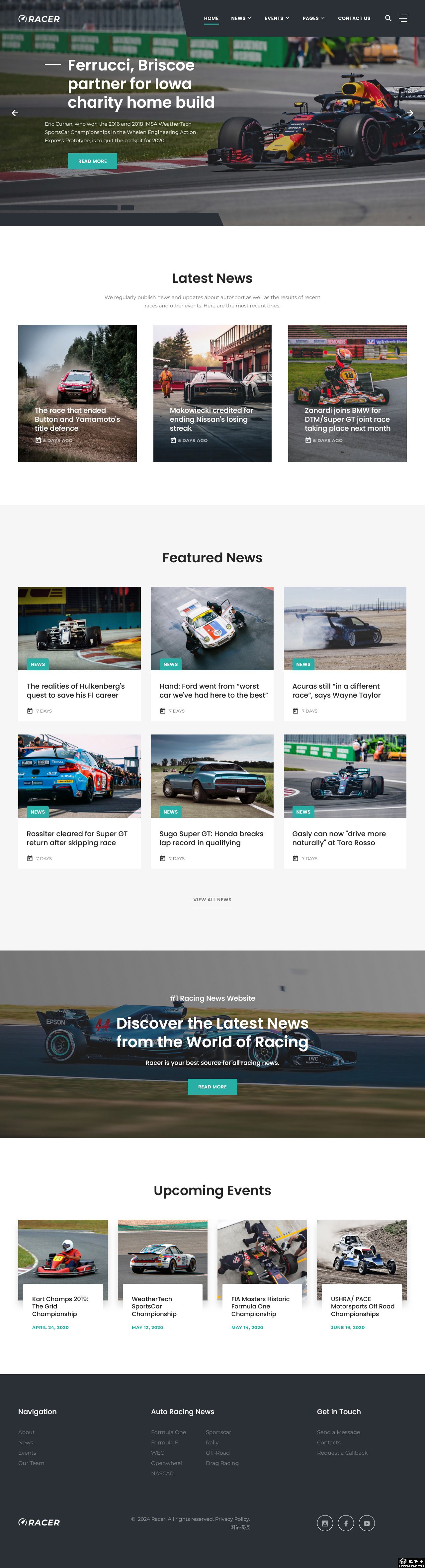Visit the Instagram page from footer
Viewport: 425px width, 1568px height.
[325, 1523]
